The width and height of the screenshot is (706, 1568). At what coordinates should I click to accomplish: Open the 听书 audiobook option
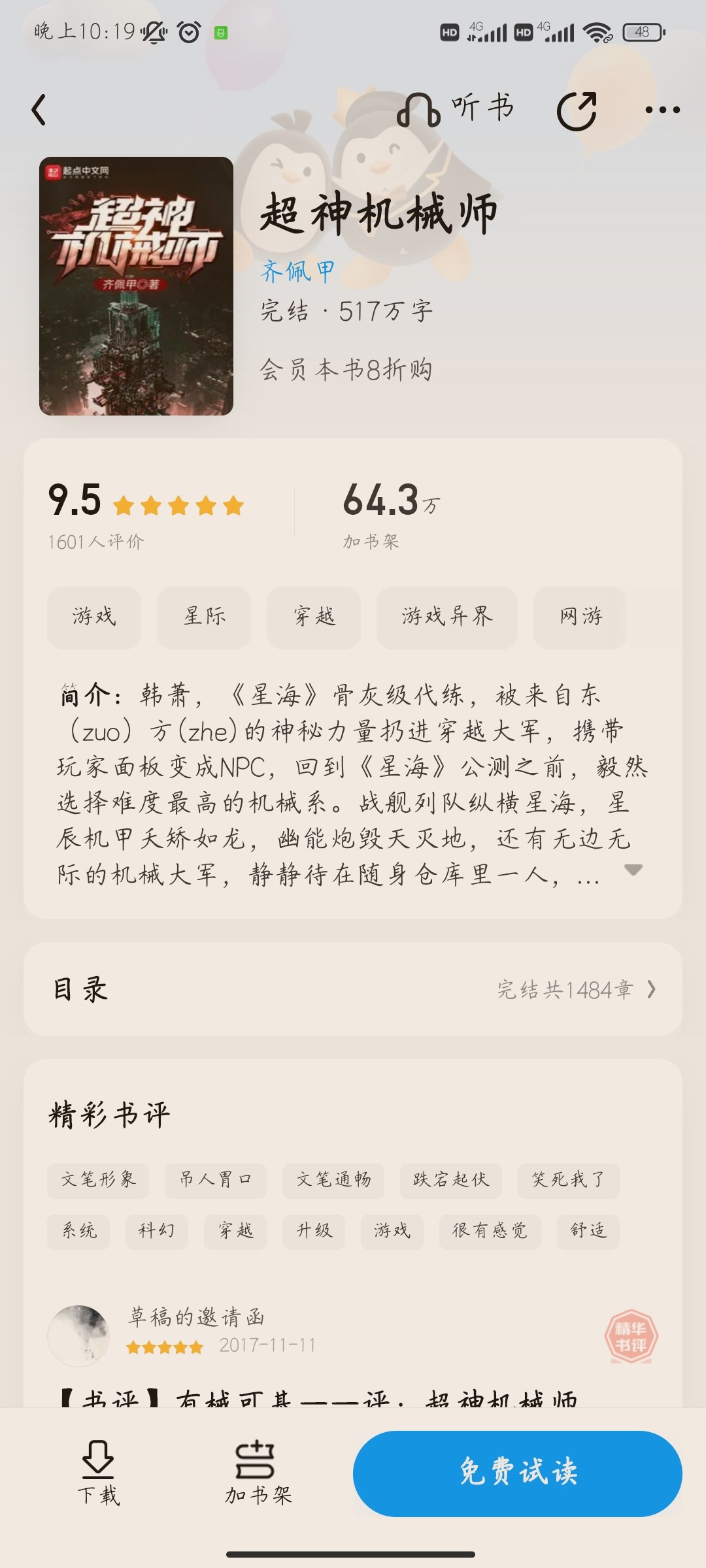click(x=456, y=108)
